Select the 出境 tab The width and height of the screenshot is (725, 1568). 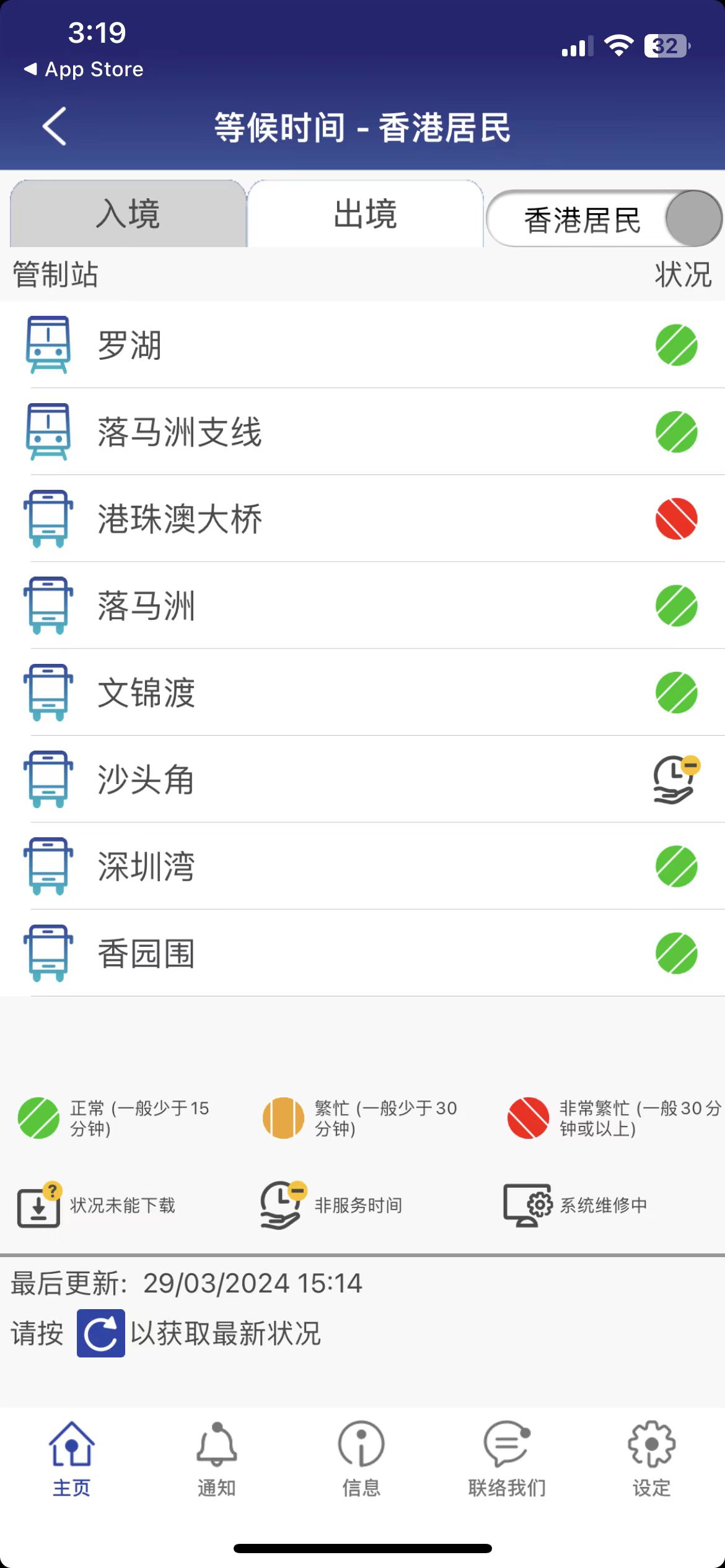point(365,214)
